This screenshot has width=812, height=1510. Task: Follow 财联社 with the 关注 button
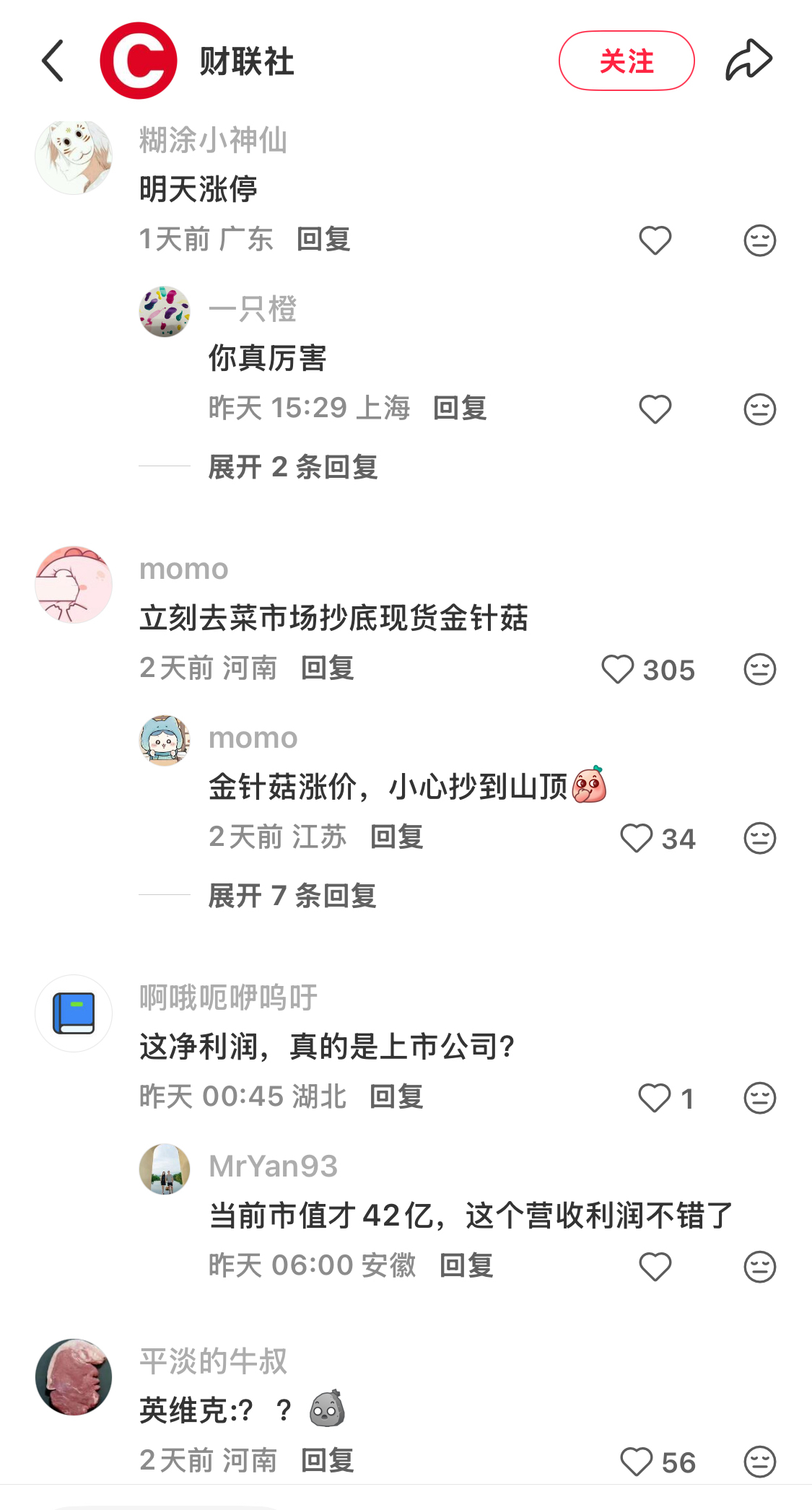(626, 61)
